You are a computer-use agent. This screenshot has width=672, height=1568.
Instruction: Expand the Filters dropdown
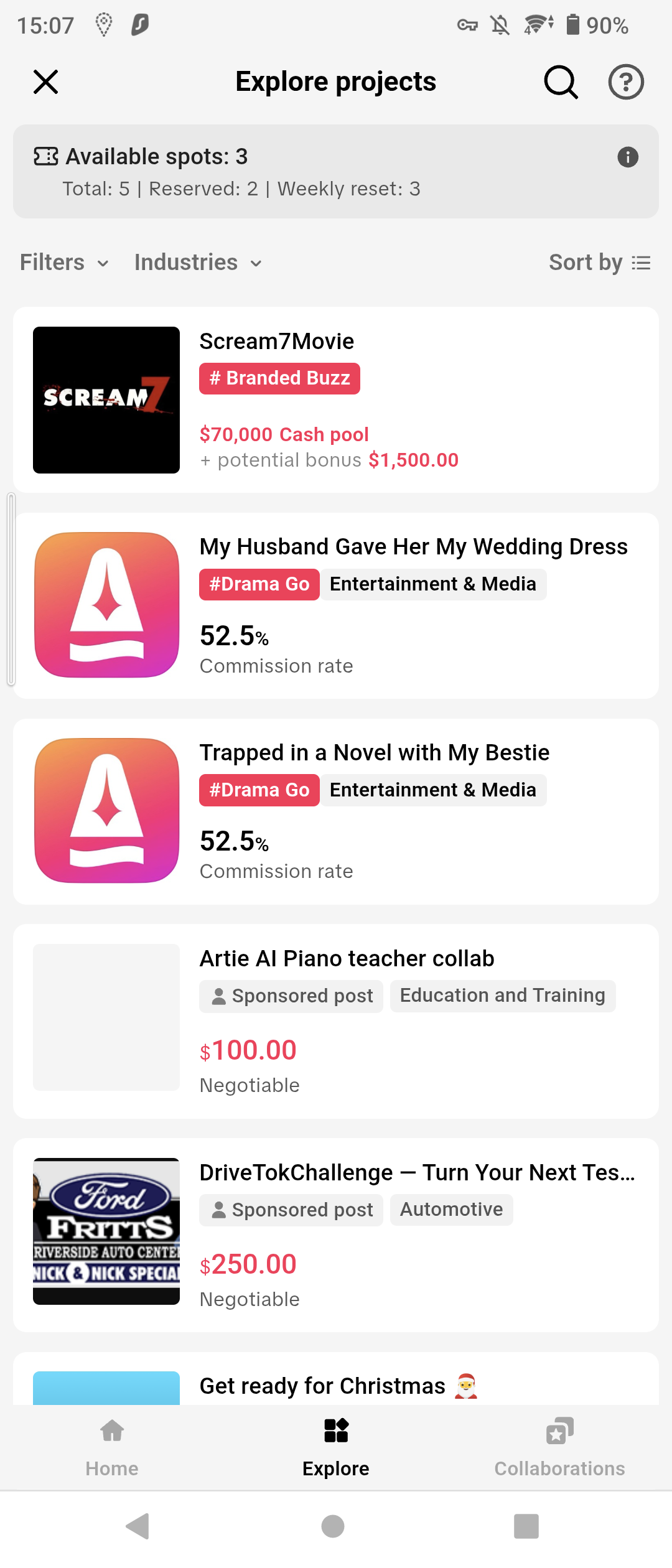65,263
